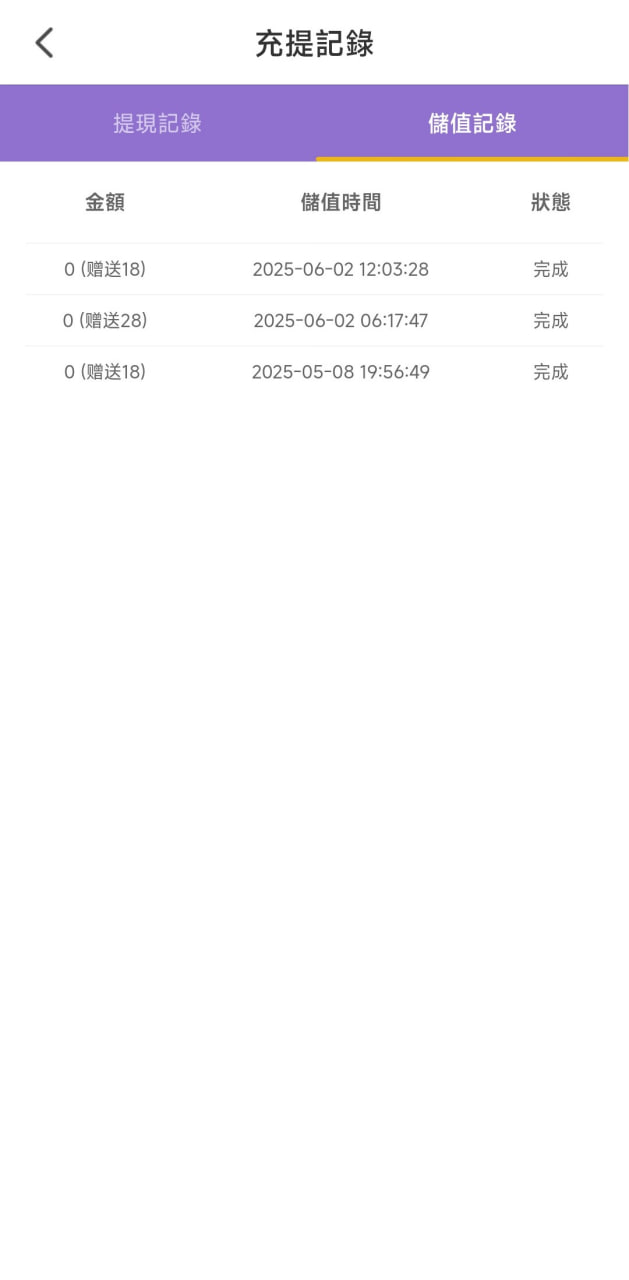Select the 儲值記錄 tab
Screen dimensions: 629x1280
tap(472, 123)
